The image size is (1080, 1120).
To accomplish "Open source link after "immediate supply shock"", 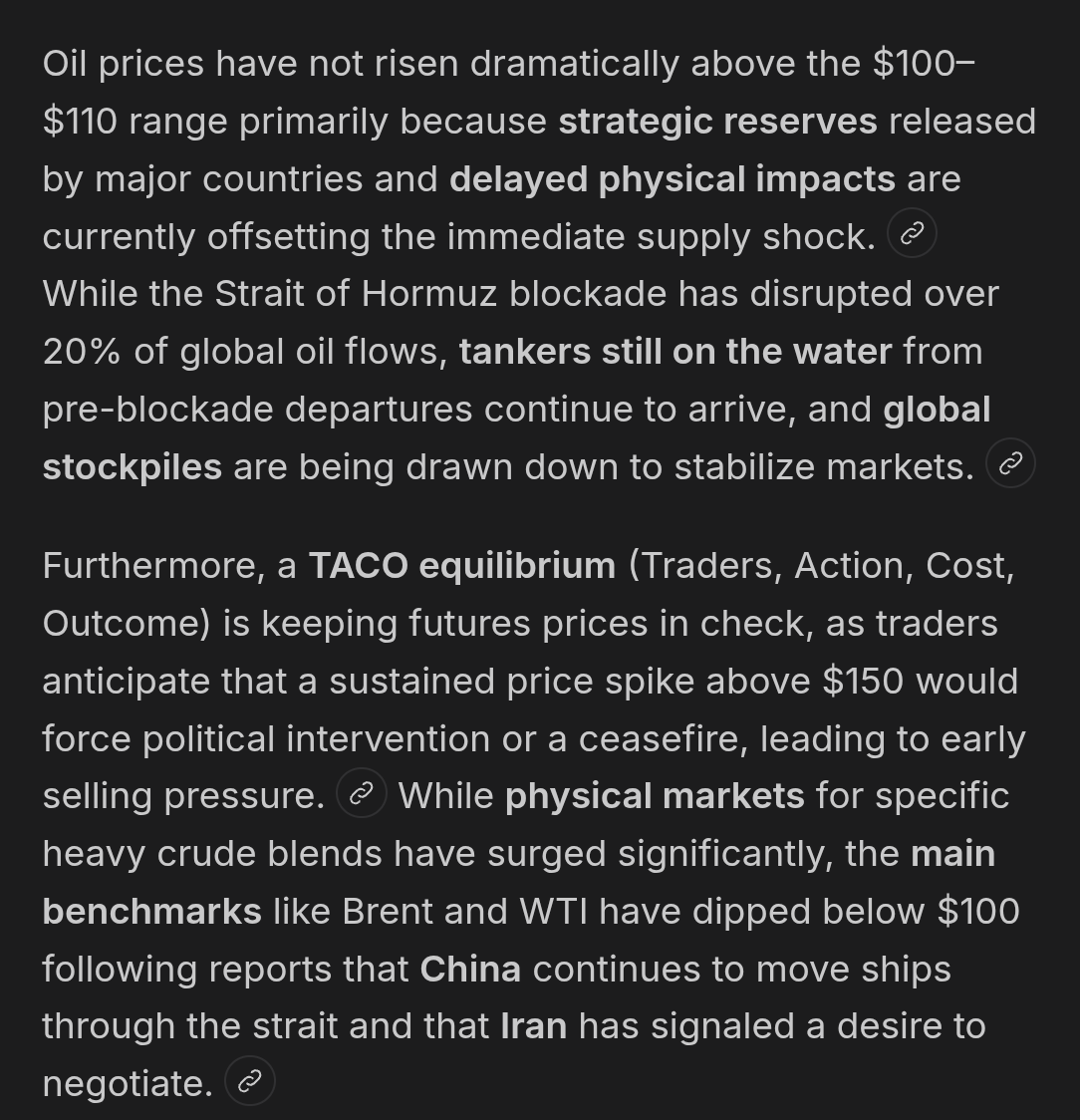I will point(912,235).
